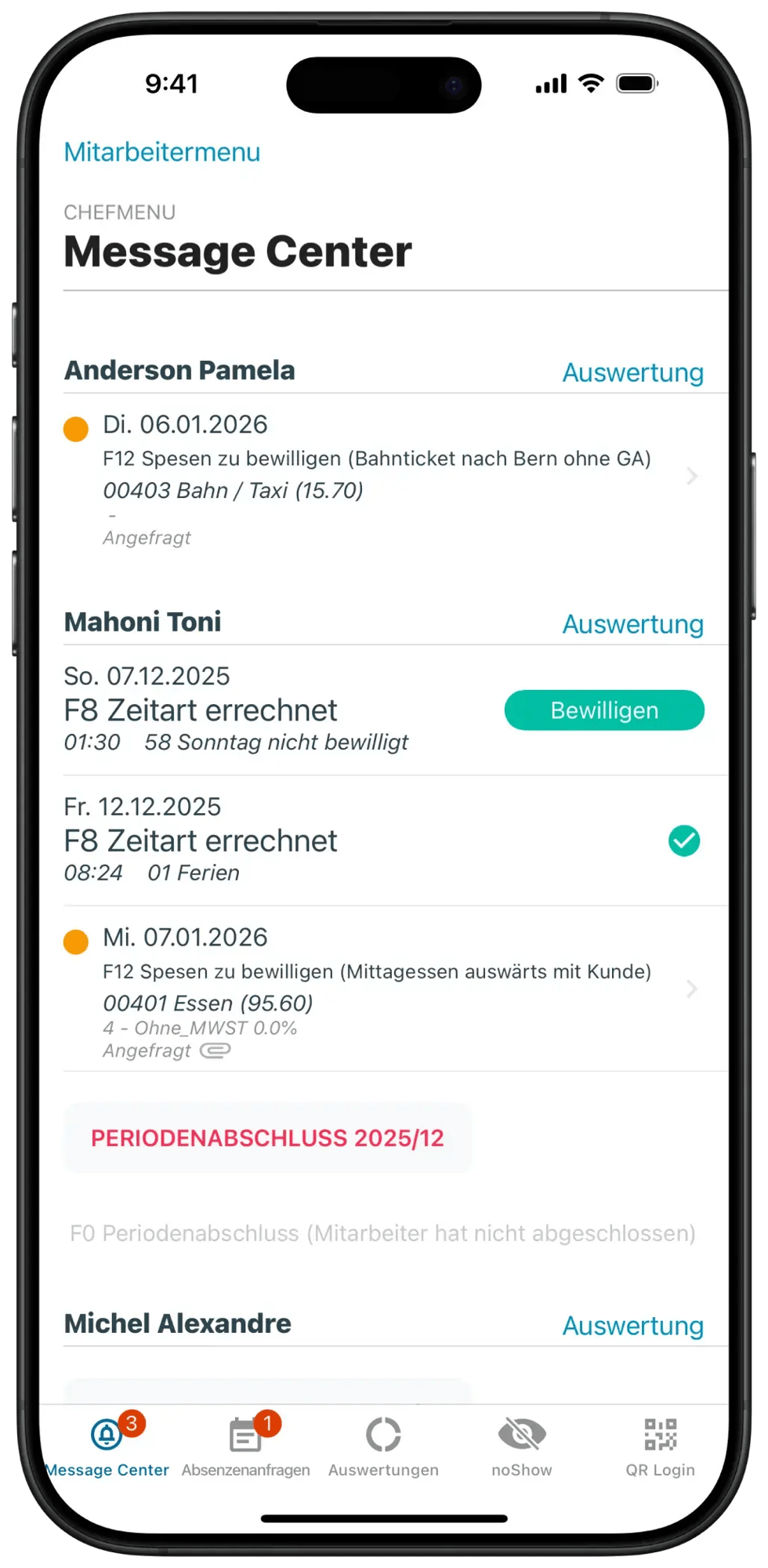The width and height of the screenshot is (768, 1568).
Task: Tap the orange dot on the Bahn expense
Action: 76,427
